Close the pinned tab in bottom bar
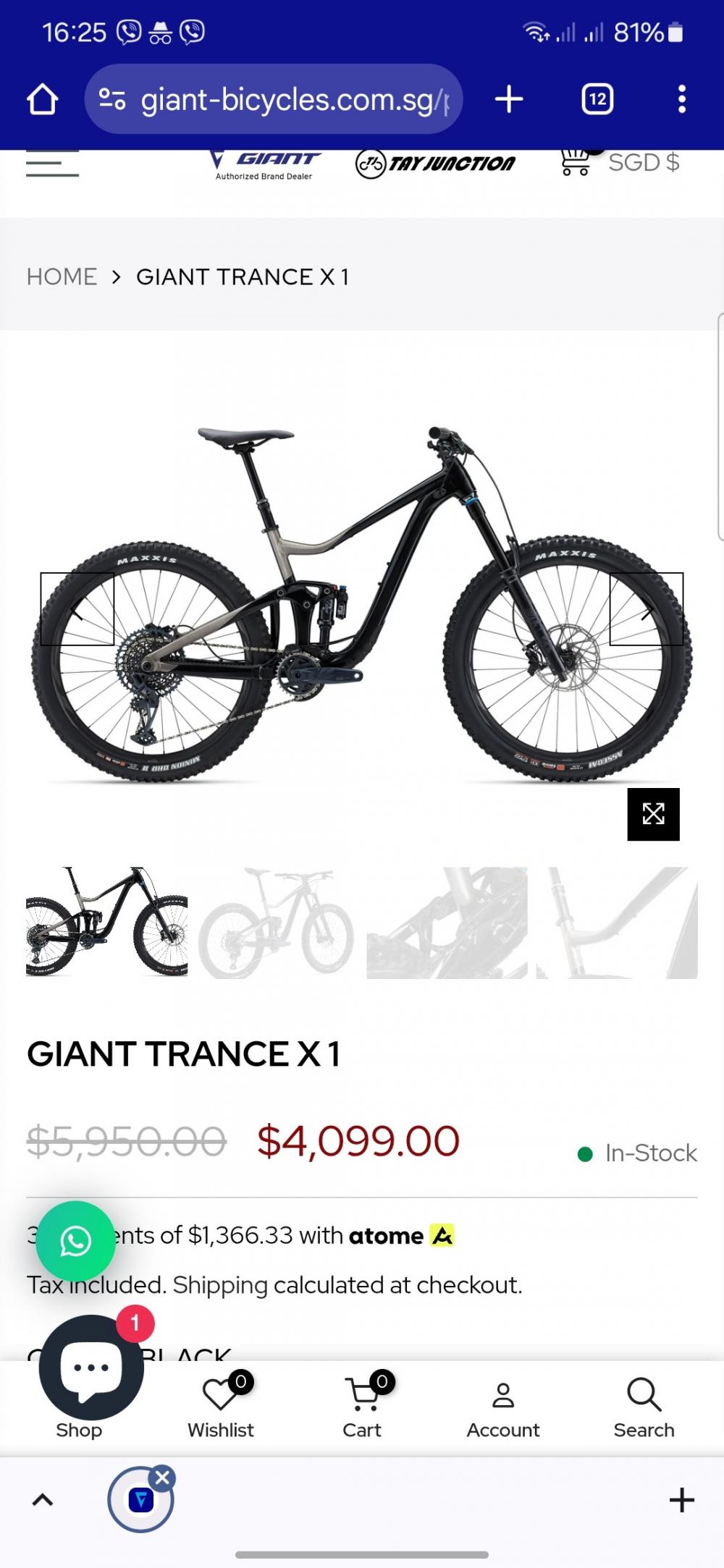 (163, 1477)
